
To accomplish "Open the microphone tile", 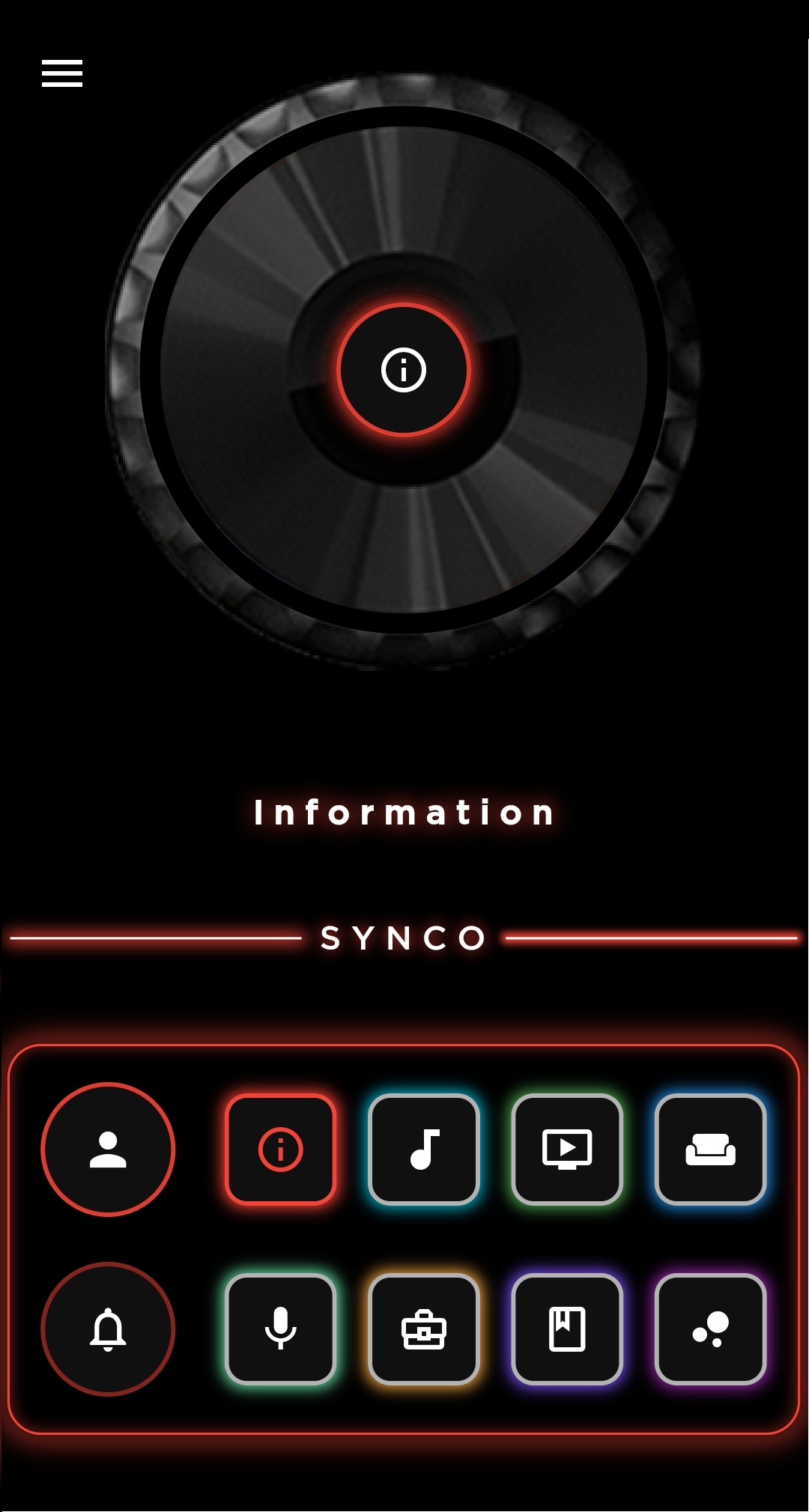I will coord(281,1329).
